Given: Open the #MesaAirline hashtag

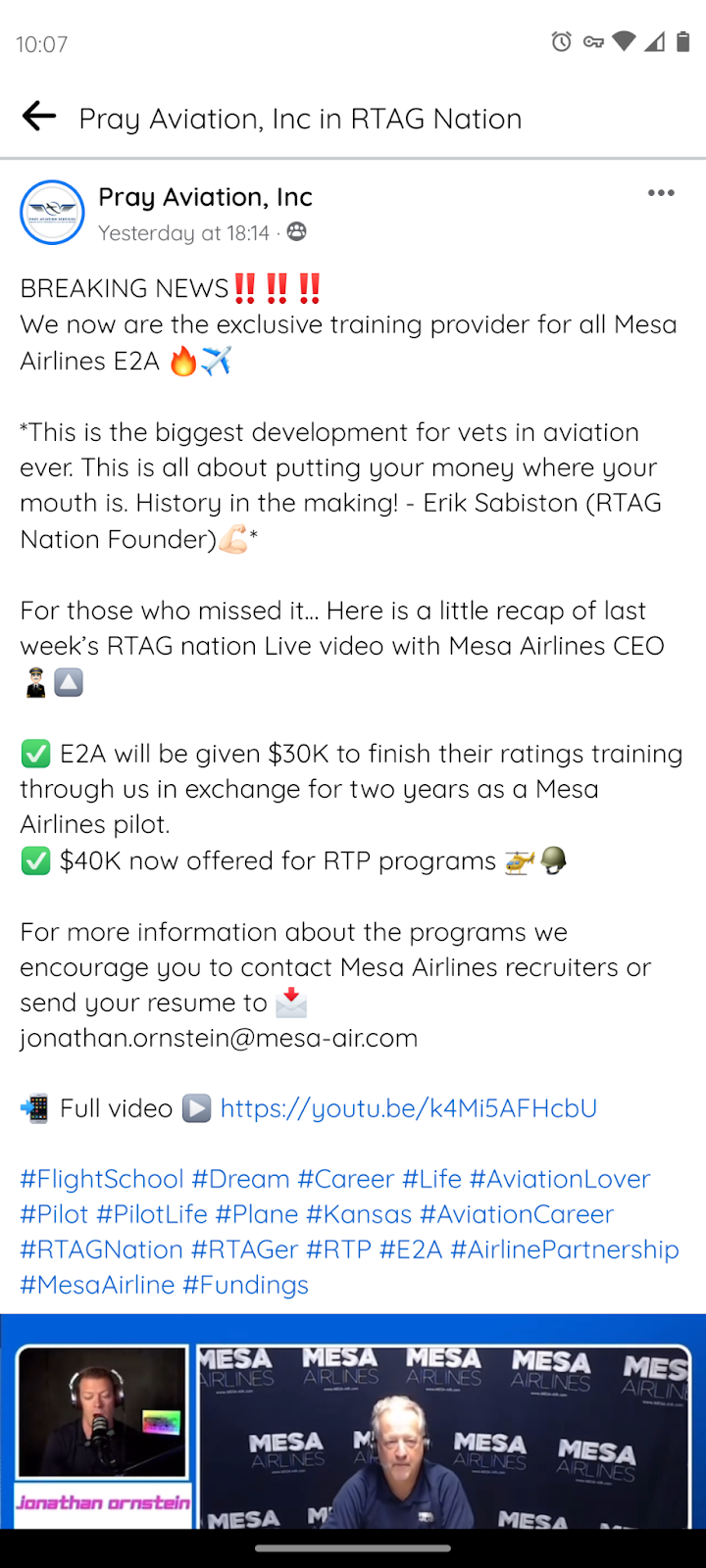Looking at the screenshot, I should tap(97, 1285).
